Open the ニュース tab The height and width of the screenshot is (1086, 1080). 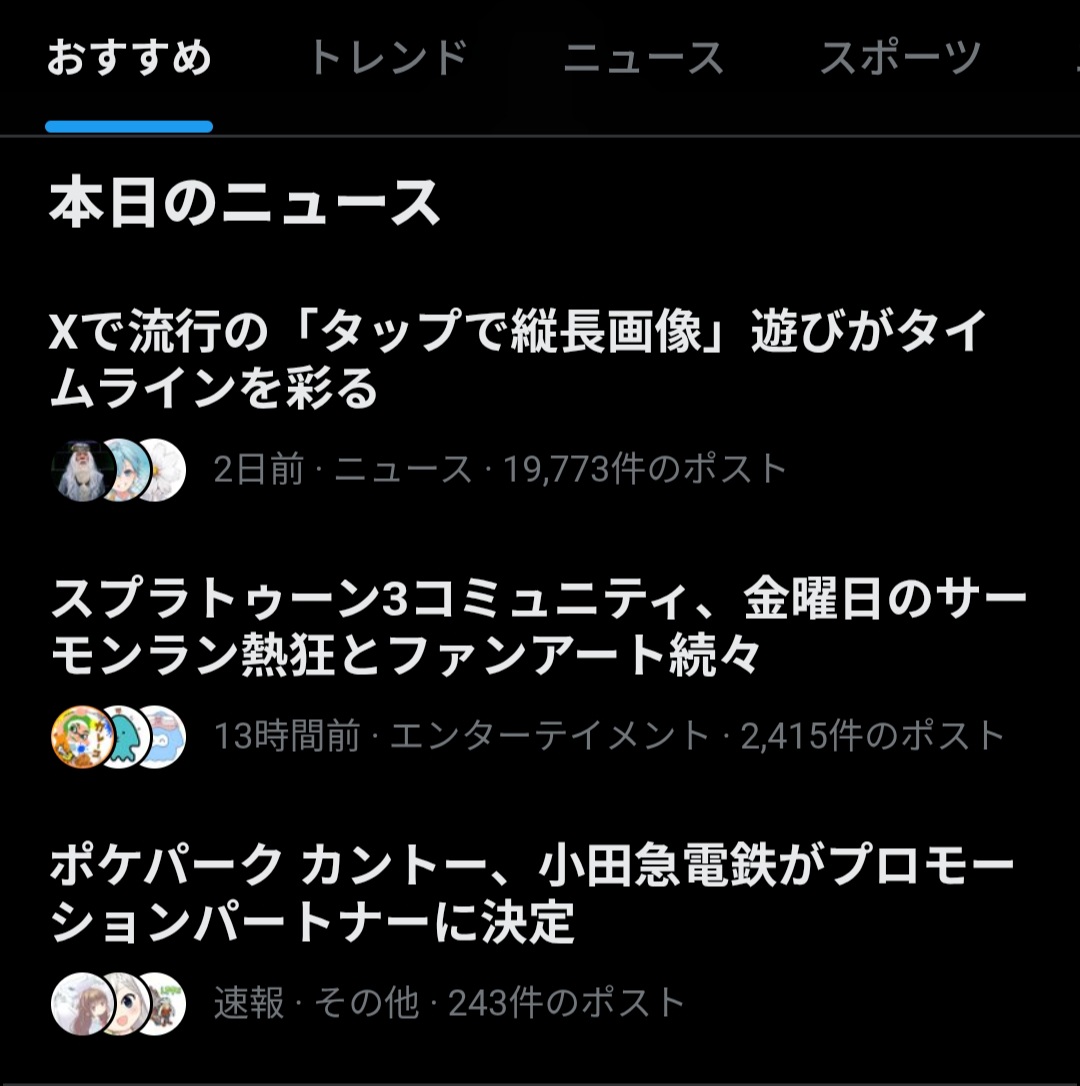[x=643, y=58]
